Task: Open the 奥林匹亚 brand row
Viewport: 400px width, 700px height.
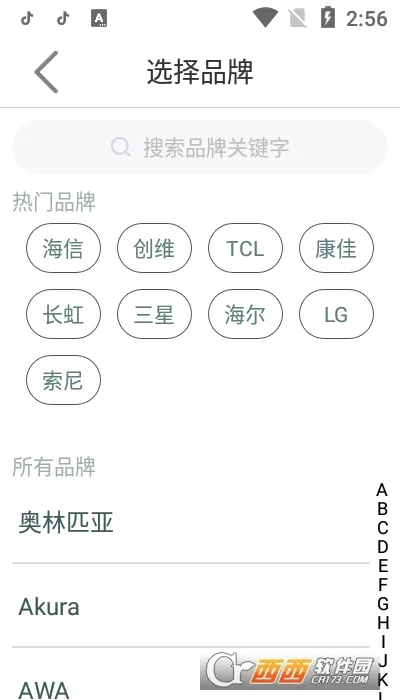Action: (191, 522)
